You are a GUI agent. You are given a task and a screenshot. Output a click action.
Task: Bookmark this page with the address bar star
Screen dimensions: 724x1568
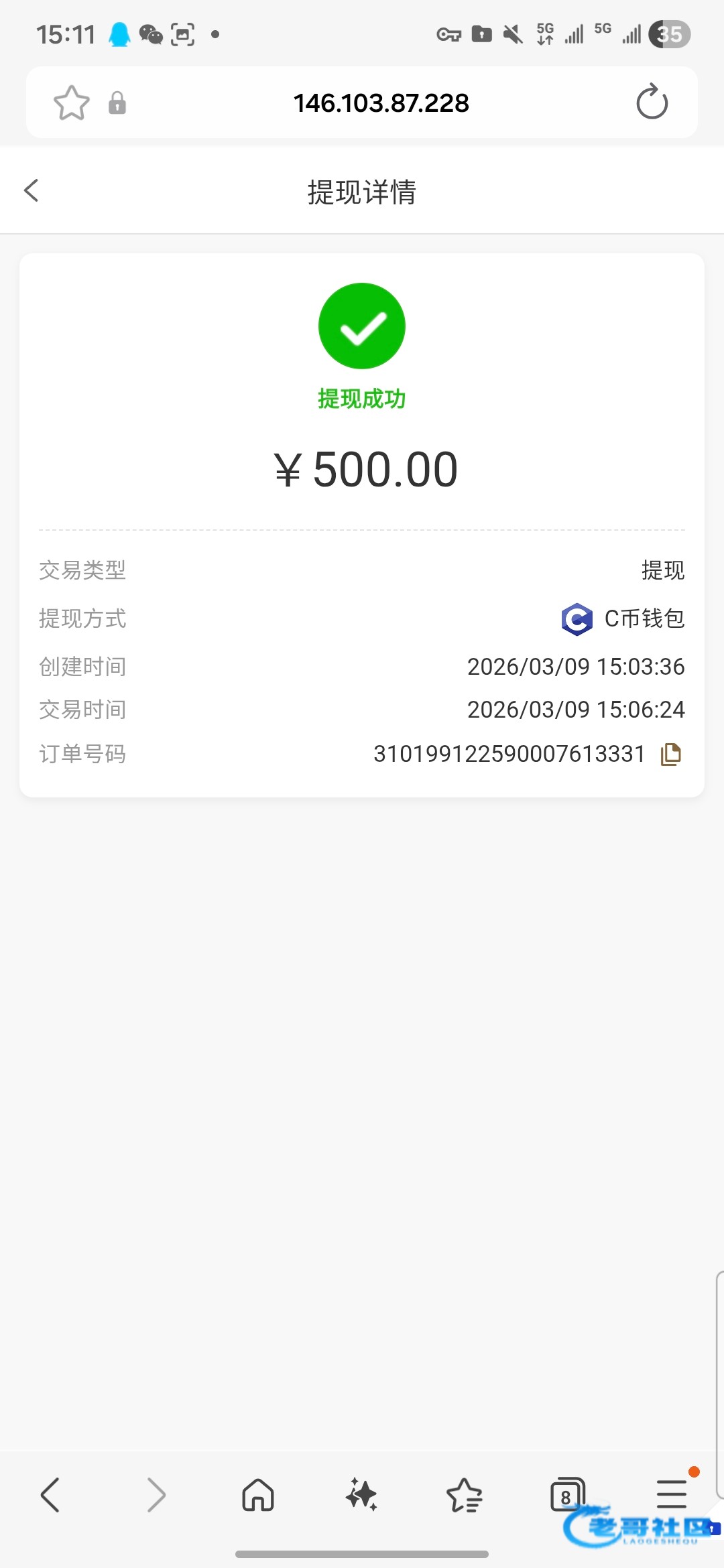[x=71, y=103]
